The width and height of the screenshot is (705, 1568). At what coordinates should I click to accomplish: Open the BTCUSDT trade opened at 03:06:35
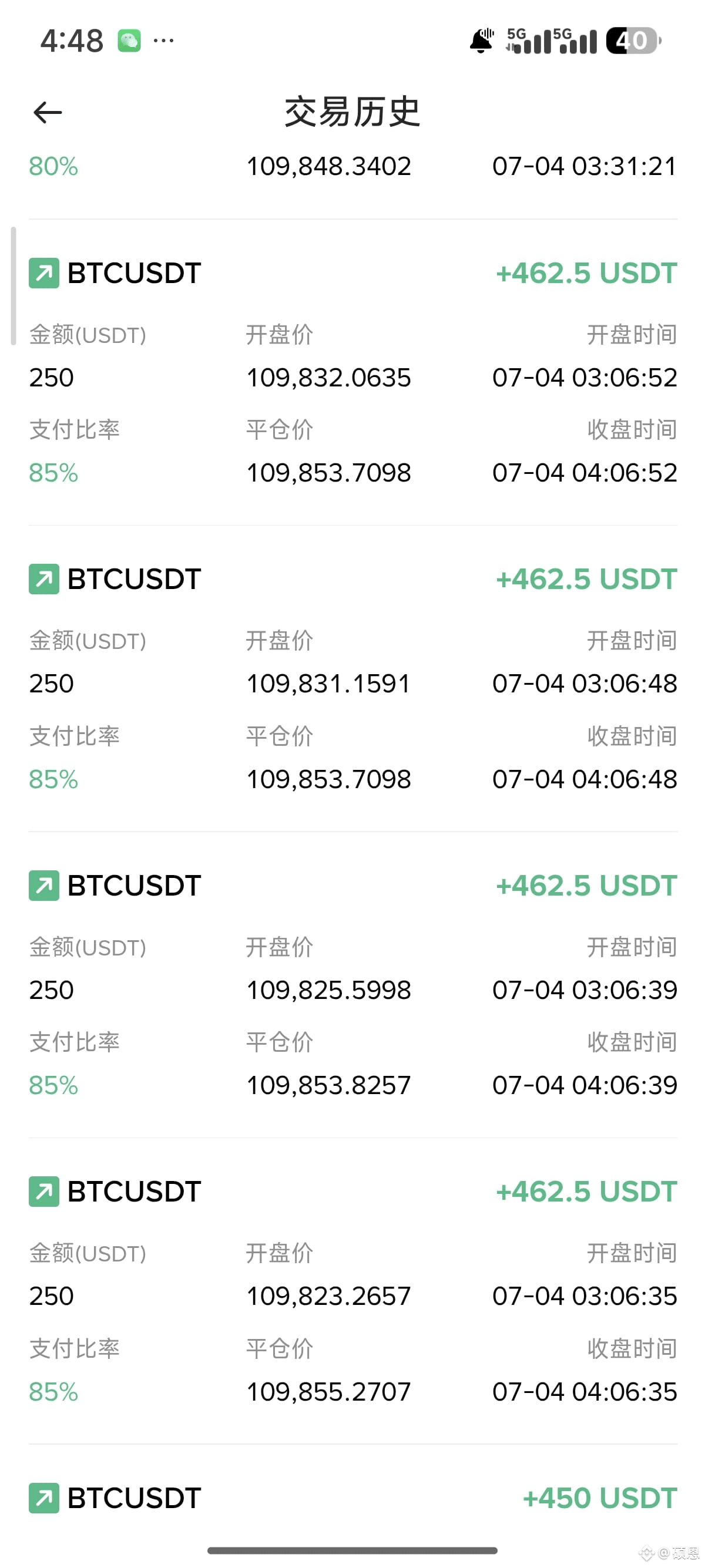pyautogui.click(x=352, y=1291)
